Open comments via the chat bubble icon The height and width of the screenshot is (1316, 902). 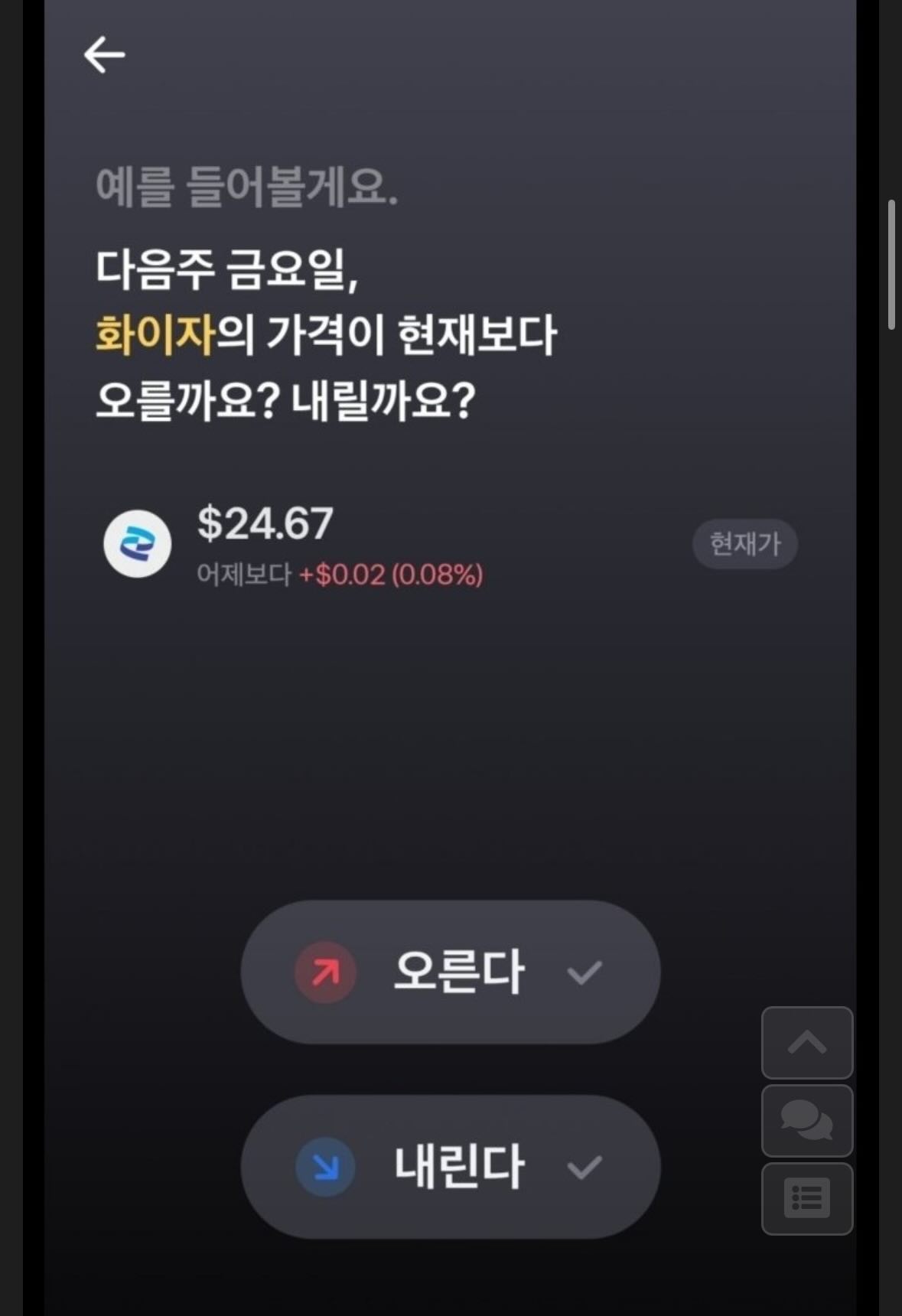[808, 1120]
